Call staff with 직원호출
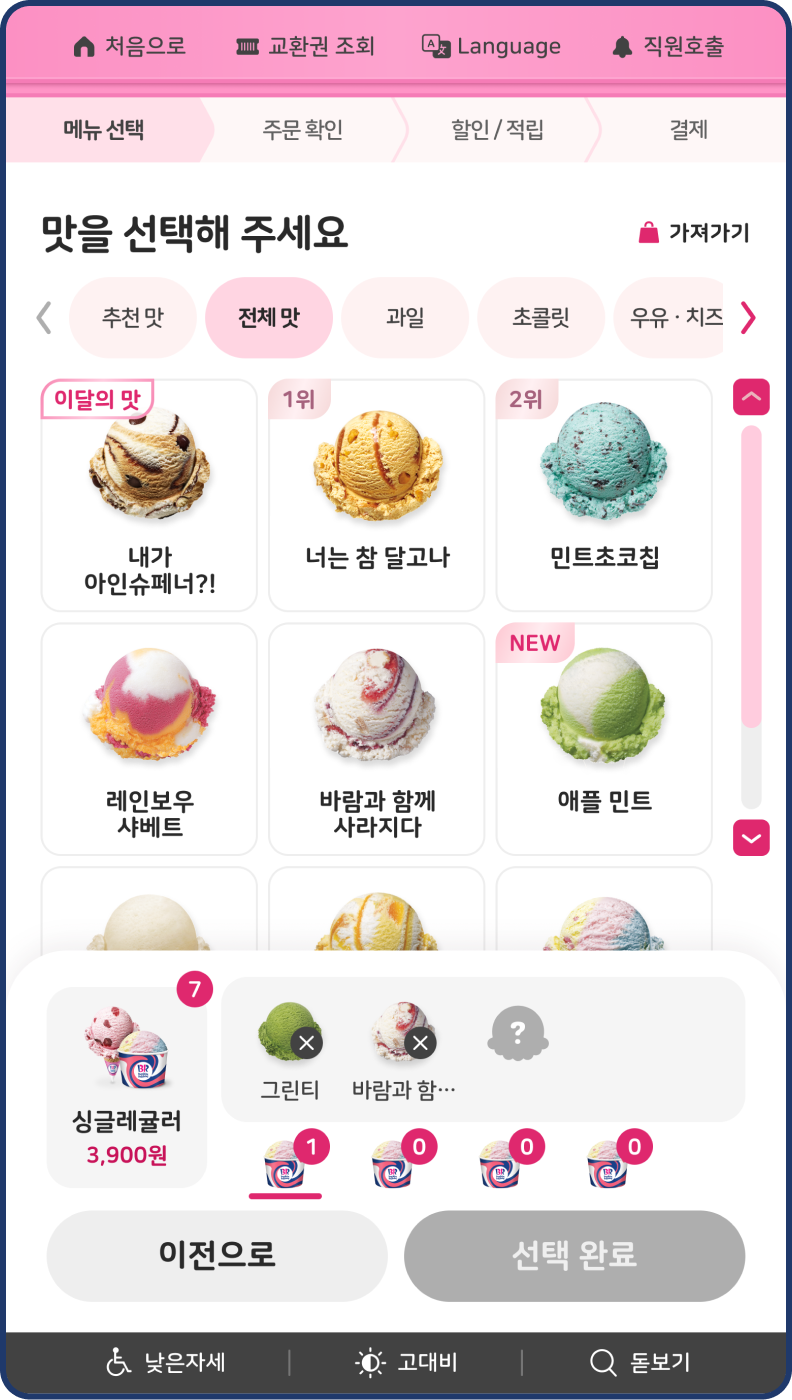Screen dimensions: 792x1400 (668, 47)
